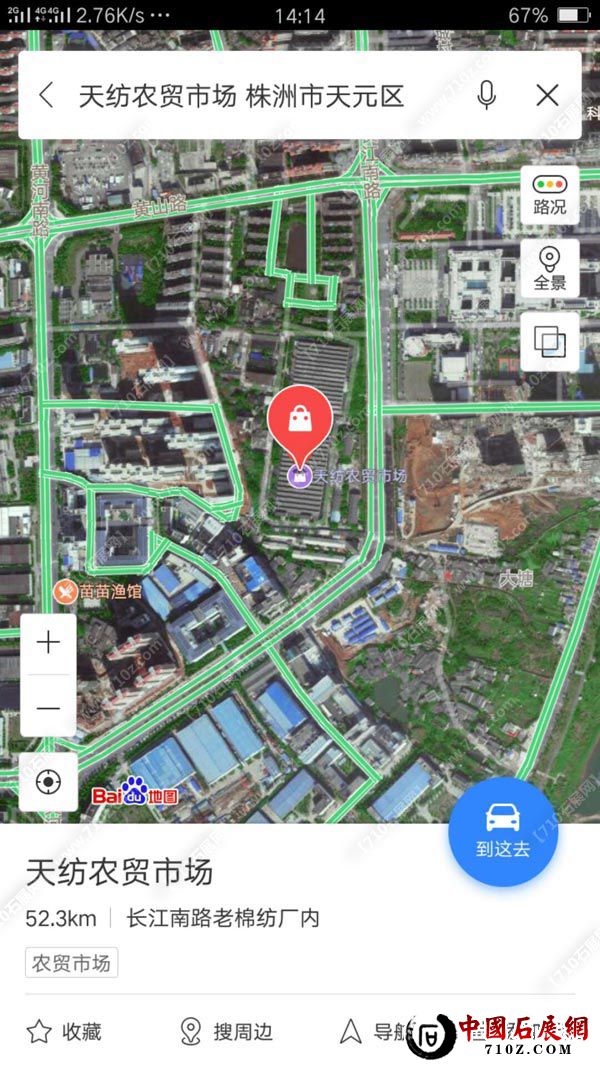Go back from the search result
Viewport: 600px width, 1067px height.
click(x=46, y=95)
